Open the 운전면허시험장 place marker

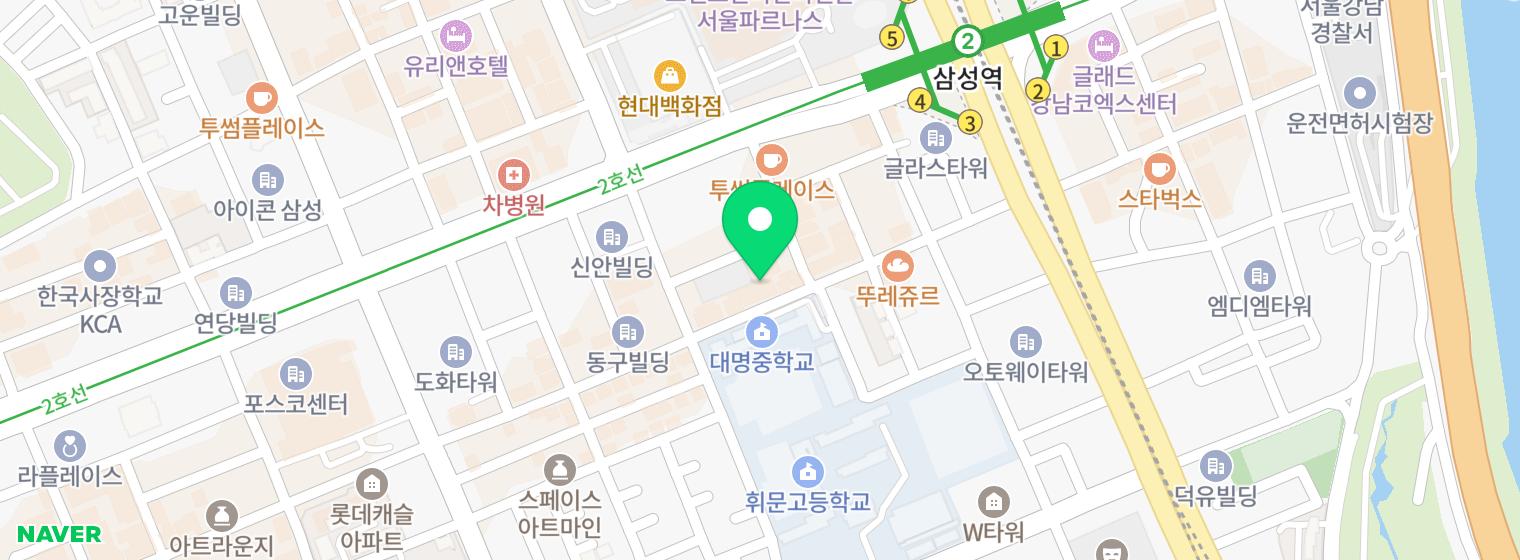point(1359,94)
